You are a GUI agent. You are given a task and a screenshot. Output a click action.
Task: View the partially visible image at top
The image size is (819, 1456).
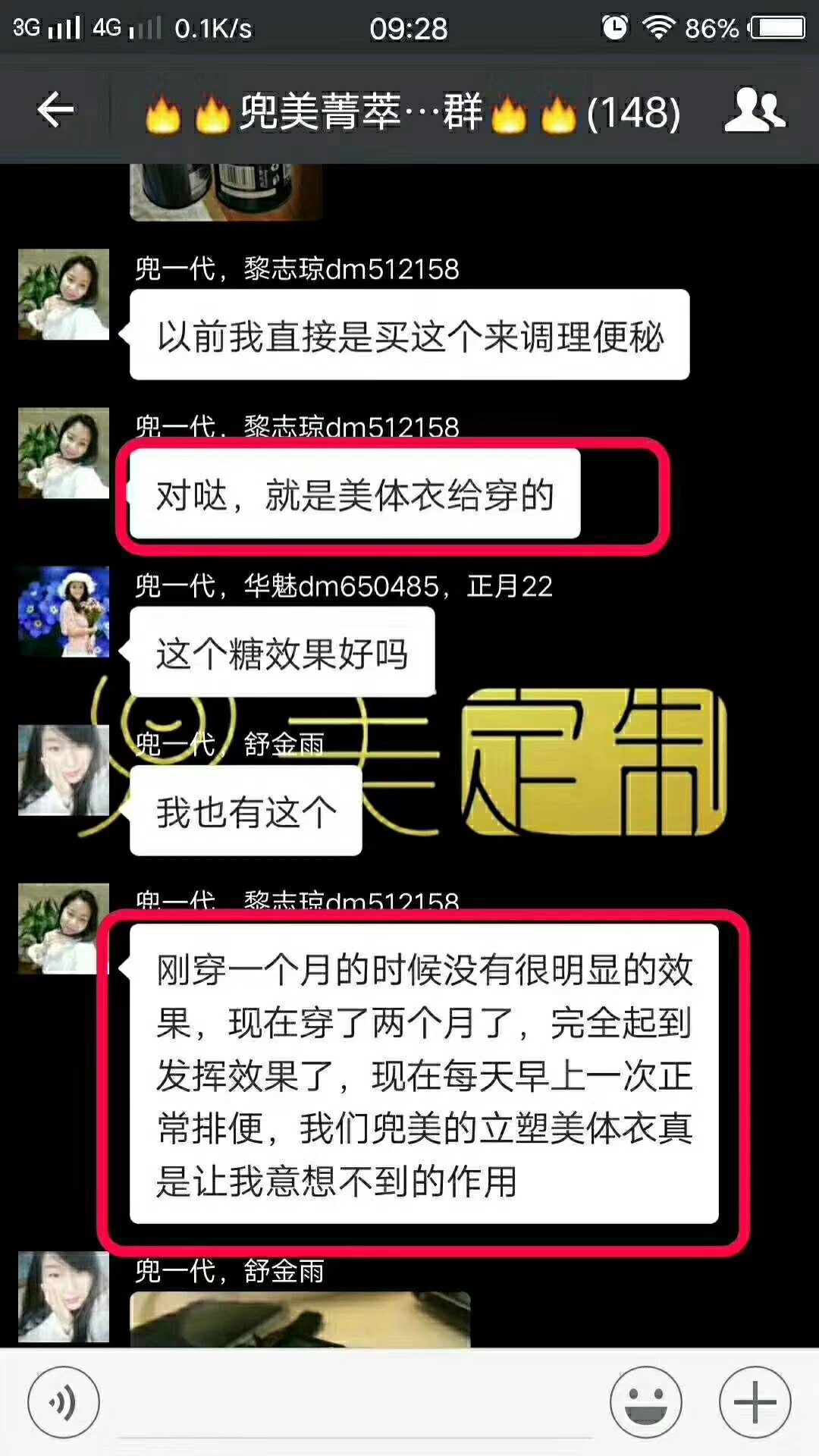226,192
